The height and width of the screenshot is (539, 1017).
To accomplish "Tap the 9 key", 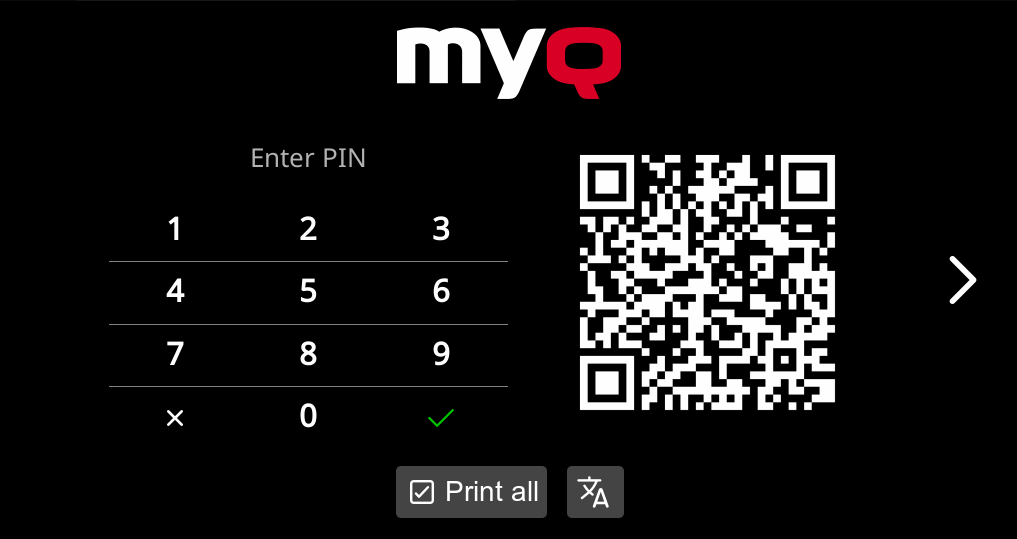I will pos(441,354).
